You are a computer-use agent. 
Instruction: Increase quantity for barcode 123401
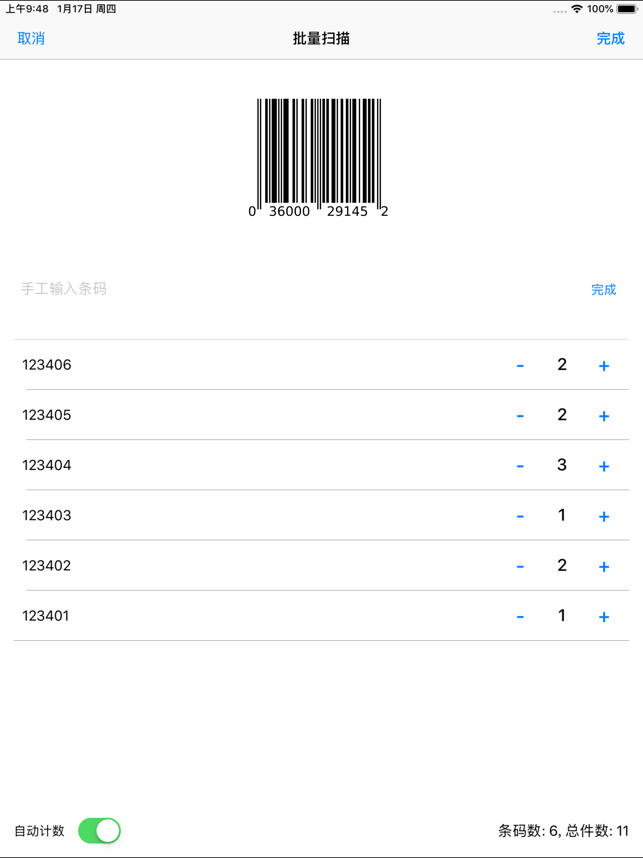click(604, 617)
